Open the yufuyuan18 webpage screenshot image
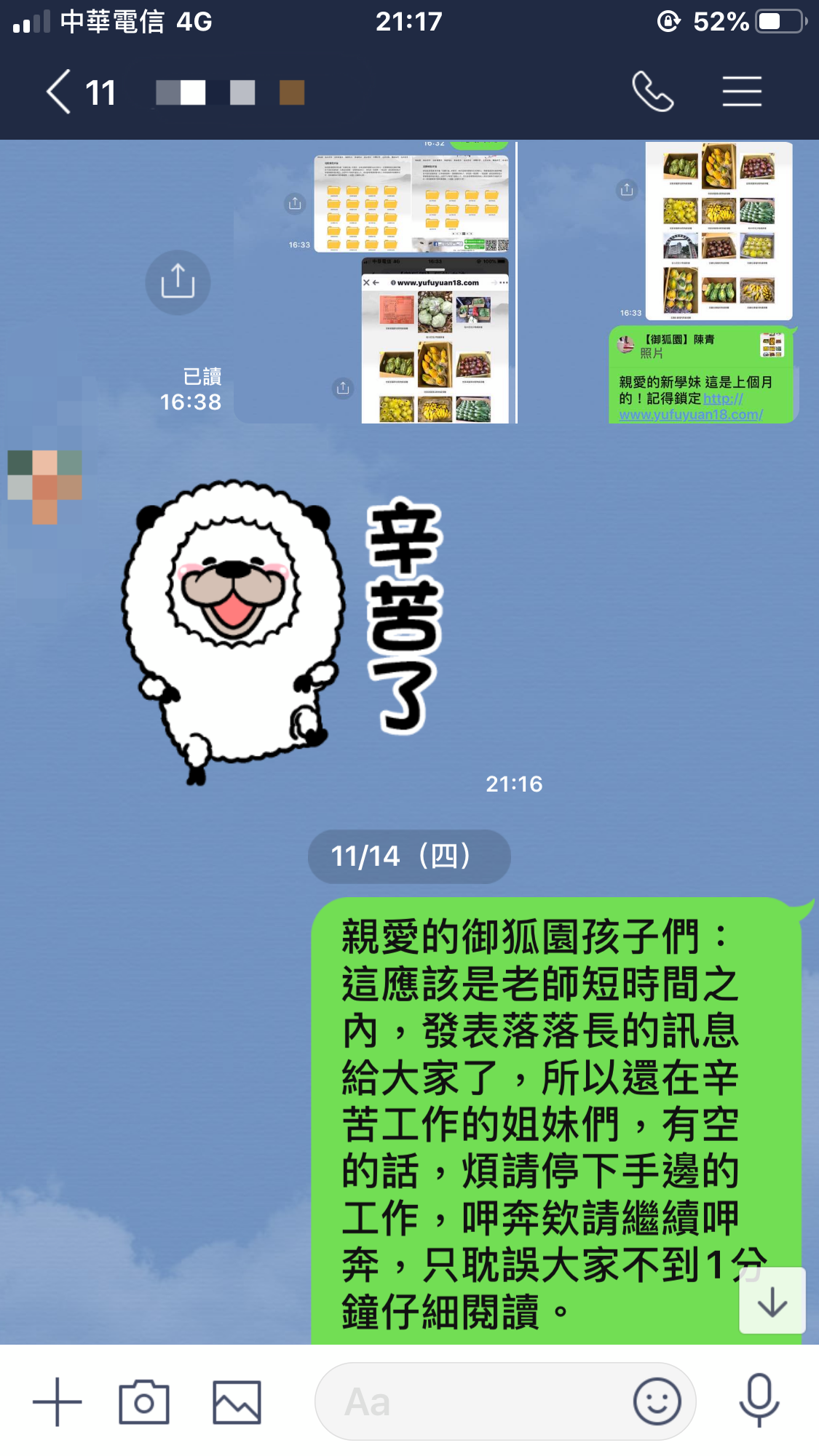 (x=435, y=341)
